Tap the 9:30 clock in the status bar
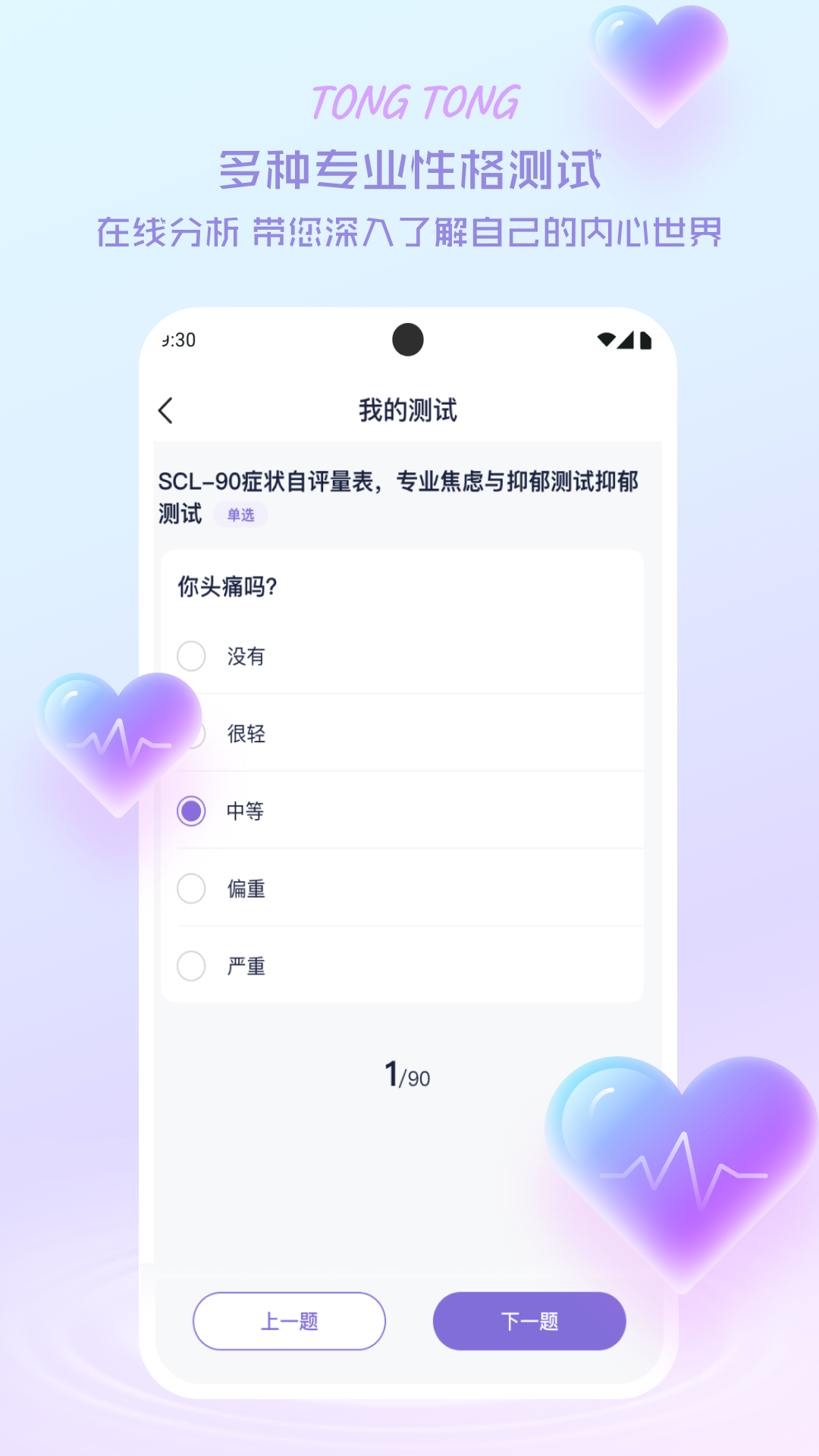This screenshot has width=819, height=1456. [180, 341]
